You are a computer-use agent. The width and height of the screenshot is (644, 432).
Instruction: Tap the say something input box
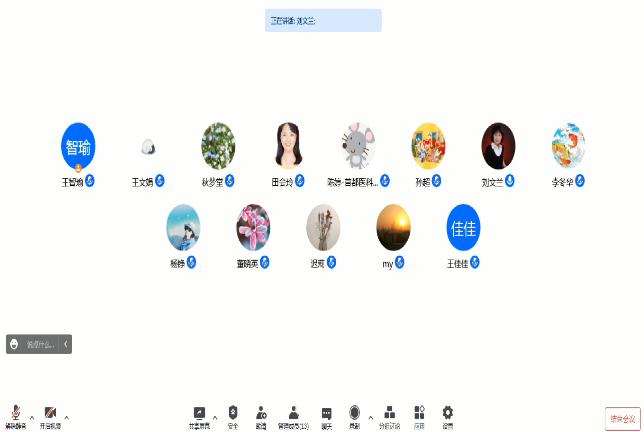40,344
